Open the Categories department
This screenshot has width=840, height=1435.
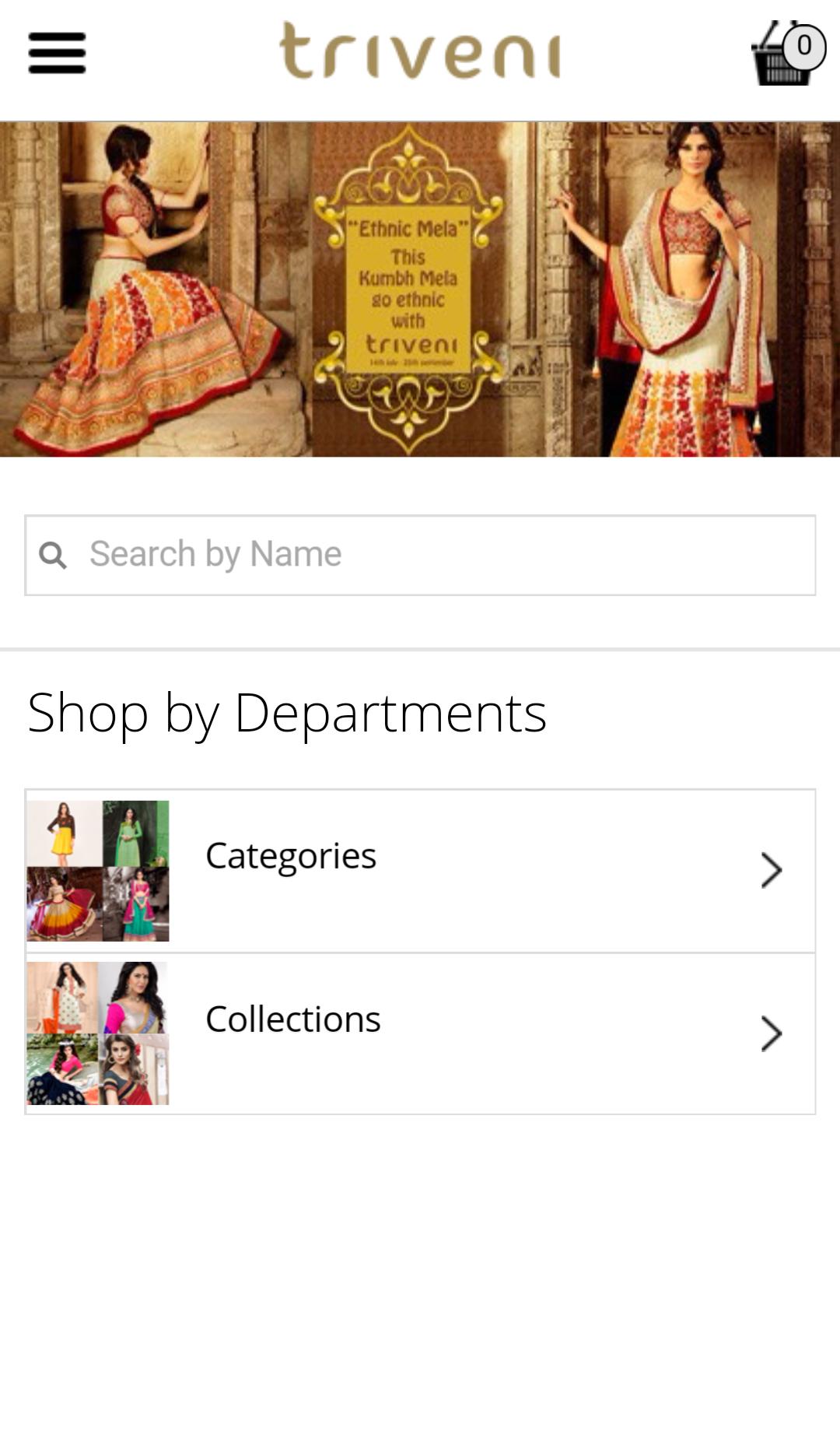[420, 870]
